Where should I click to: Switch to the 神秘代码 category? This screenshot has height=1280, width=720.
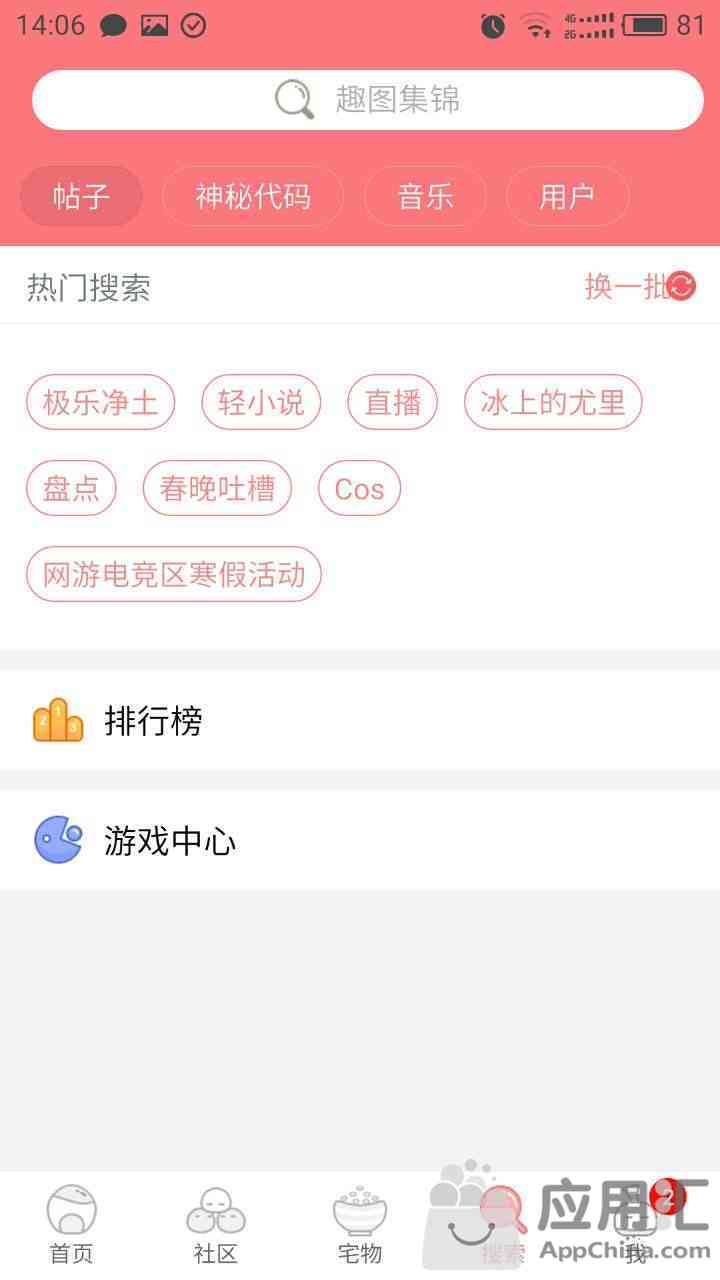click(253, 196)
